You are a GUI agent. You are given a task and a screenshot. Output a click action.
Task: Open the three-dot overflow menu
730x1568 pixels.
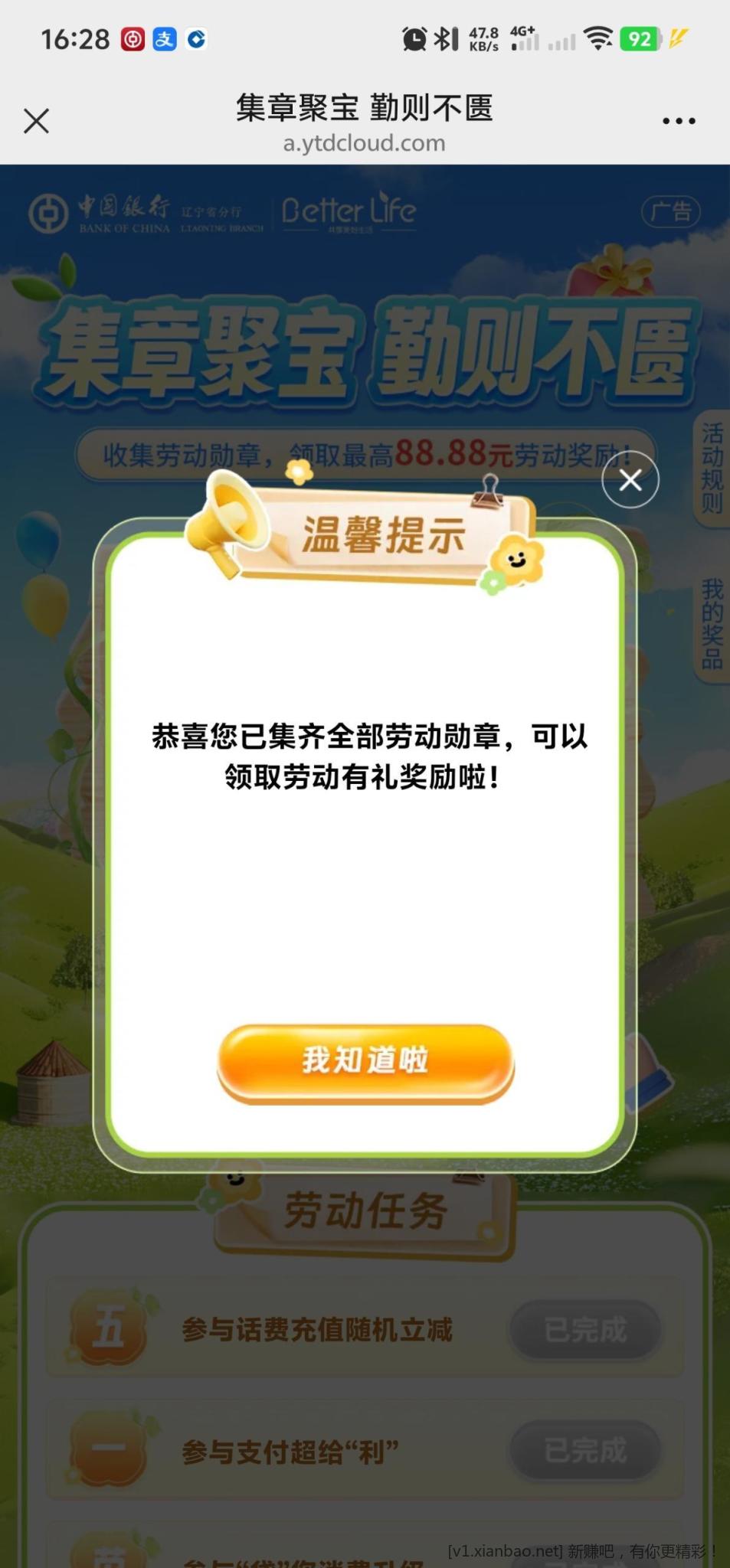(678, 121)
